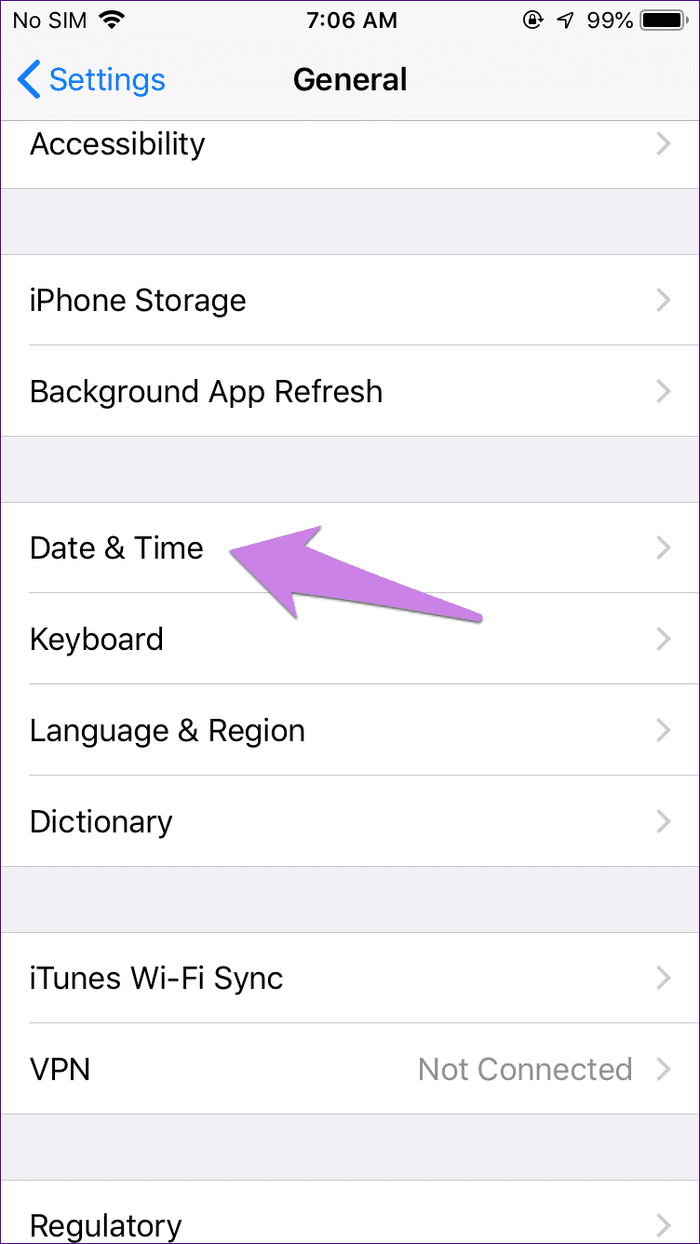Open Language & Region

350,730
